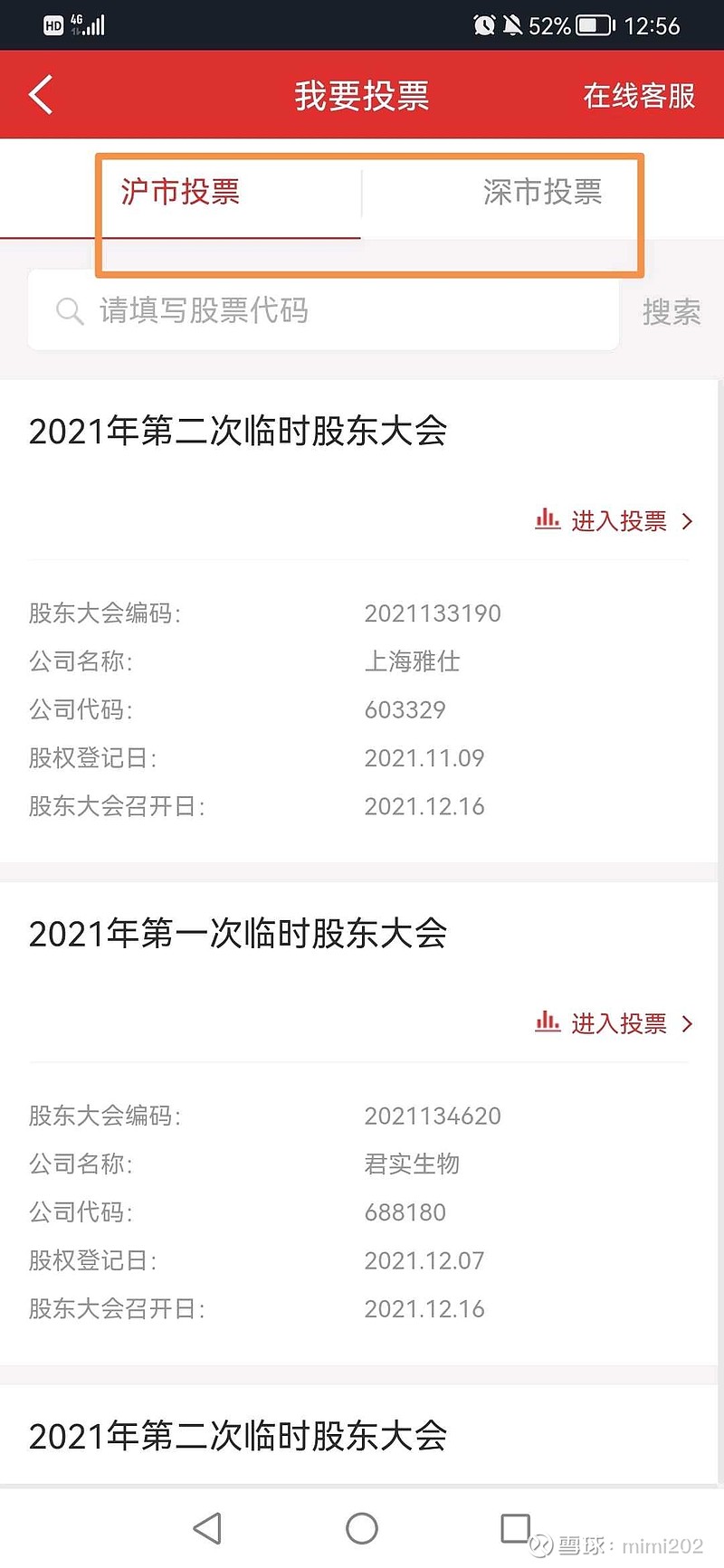724x1568 pixels.
Task: Open system recent apps
Action: (515, 1528)
